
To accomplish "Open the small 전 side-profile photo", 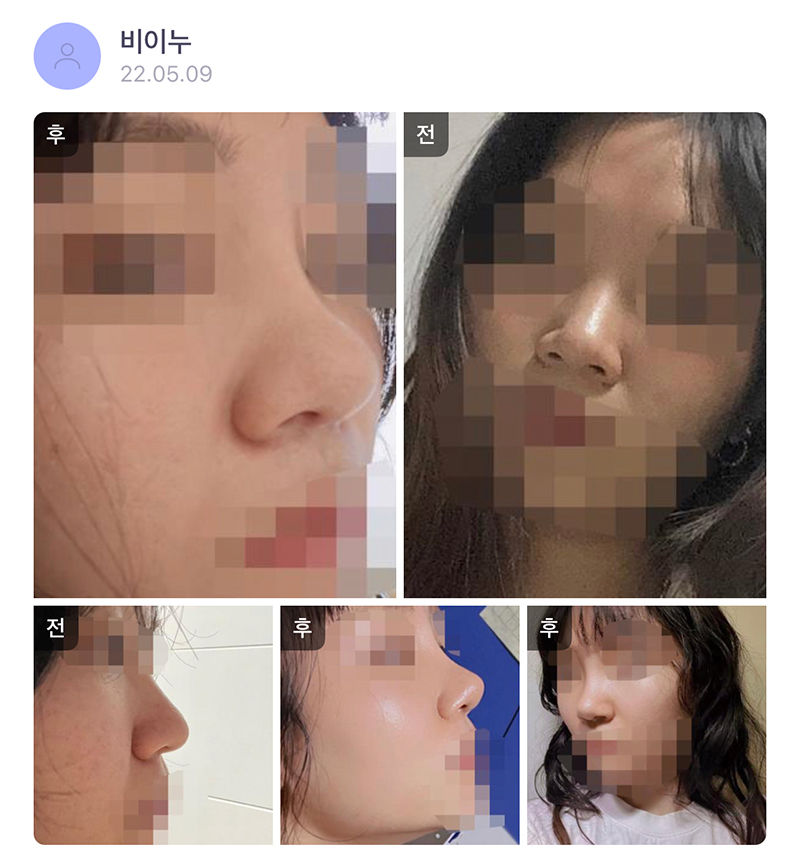I will point(153,724).
